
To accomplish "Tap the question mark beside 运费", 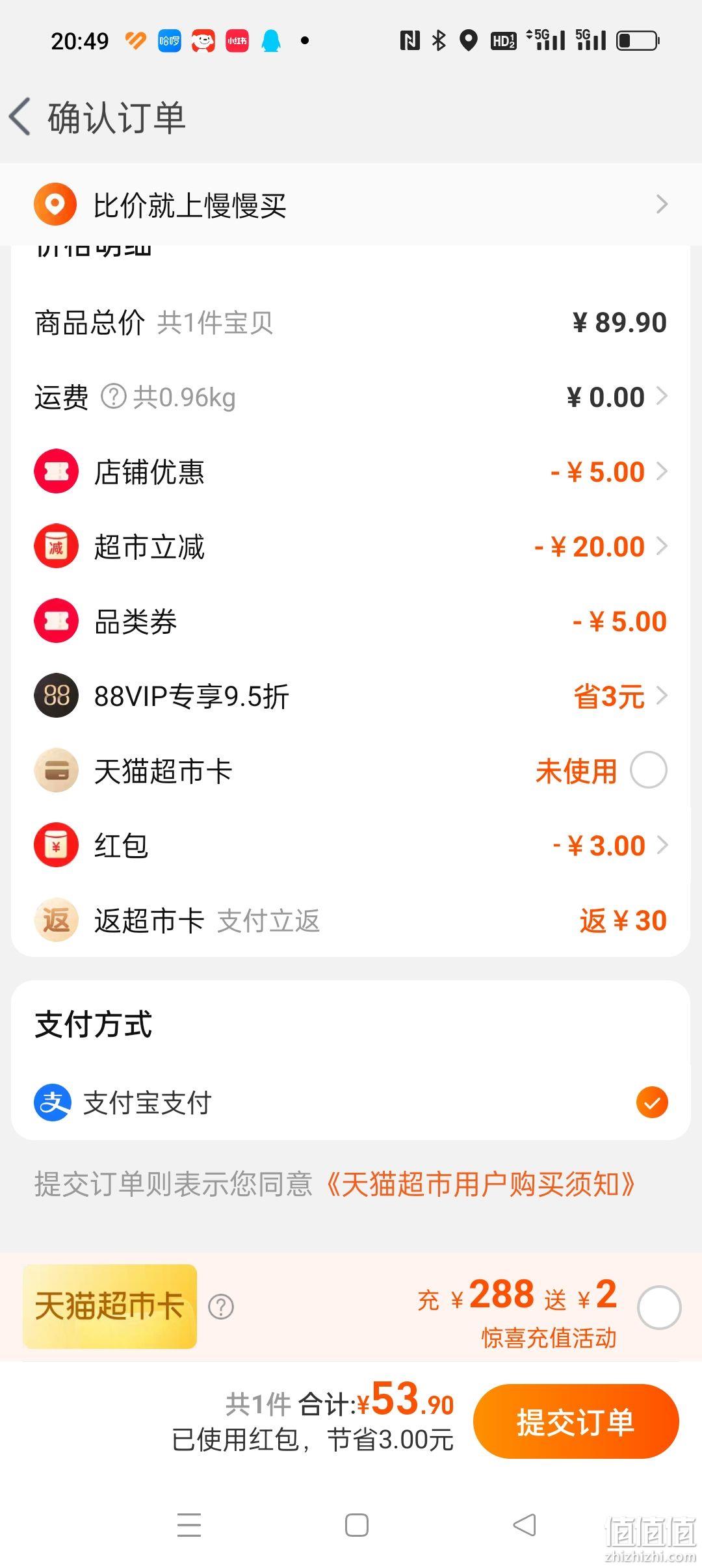I will [x=114, y=397].
